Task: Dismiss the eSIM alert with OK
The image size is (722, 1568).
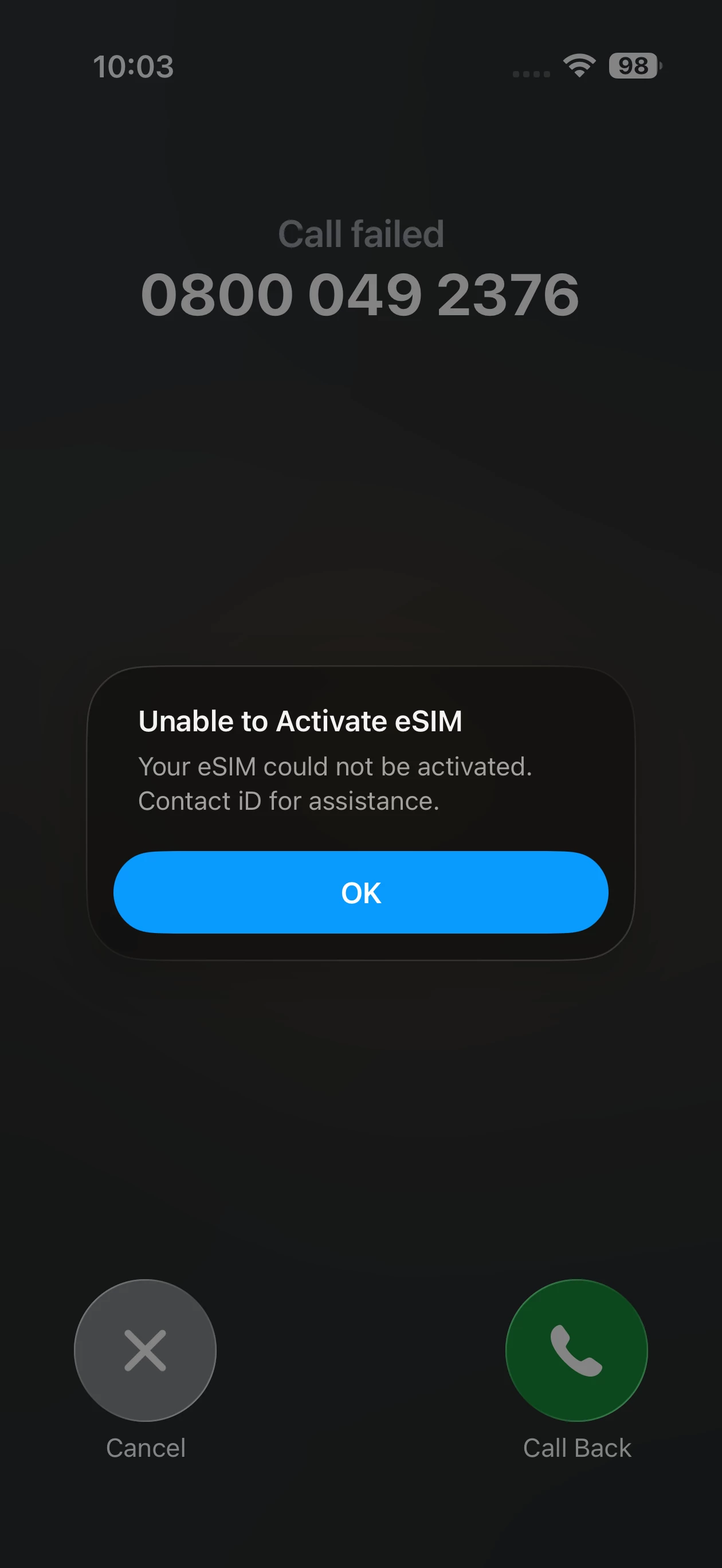Action: [x=360, y=892]
